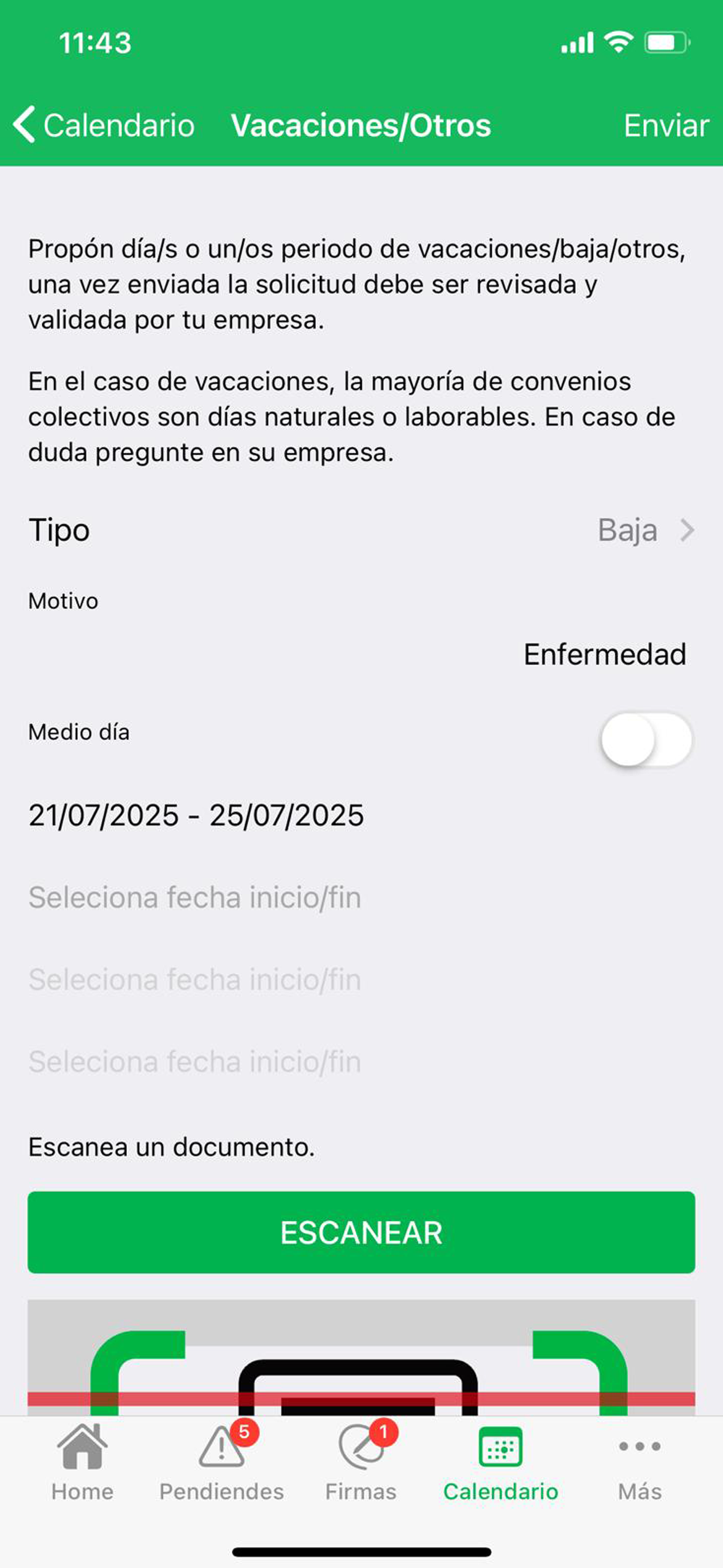Enable the Medio día switch
Image resolution: width=723 pixels, height=1568 pixels.
tap(646, 739)
